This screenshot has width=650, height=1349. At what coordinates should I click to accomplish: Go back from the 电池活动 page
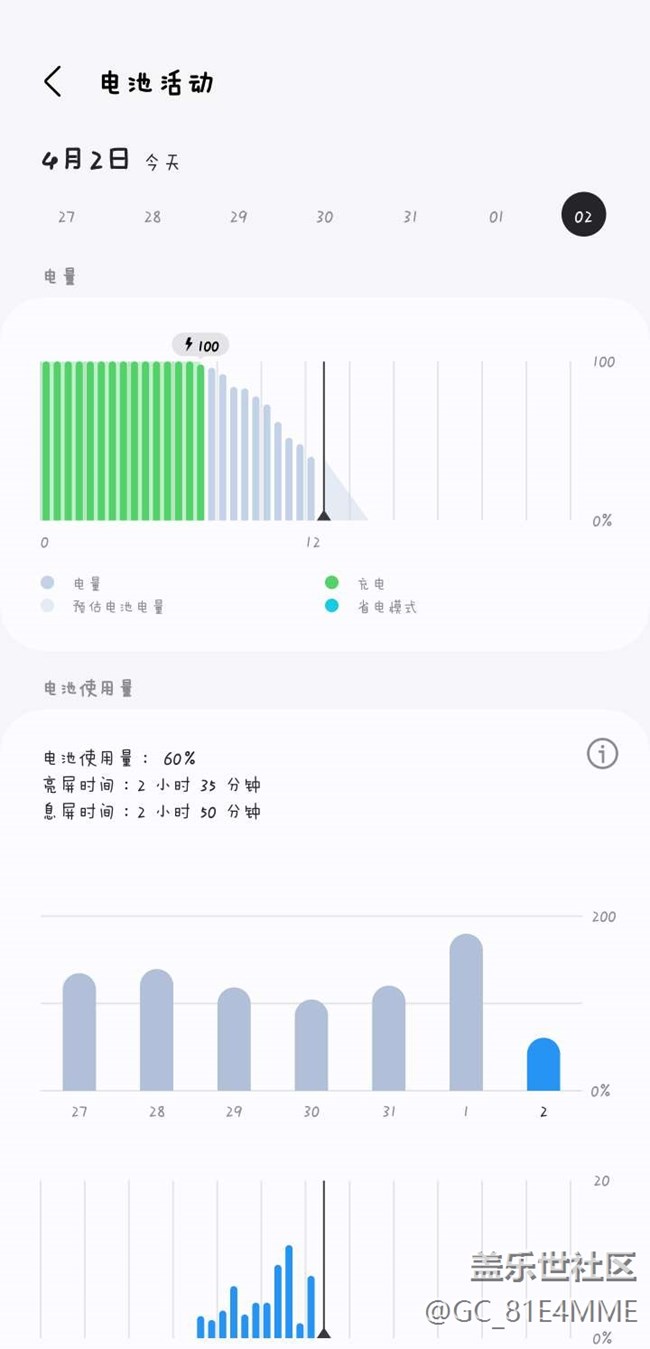(53, 82)
